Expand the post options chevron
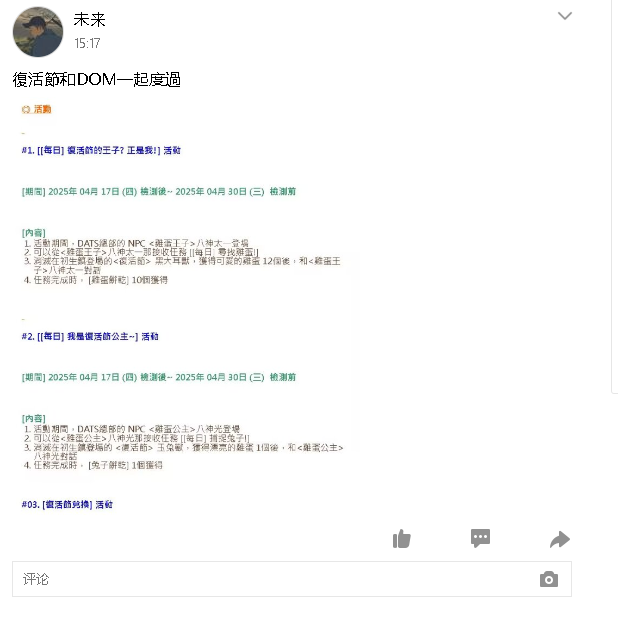 click(565, 16)
